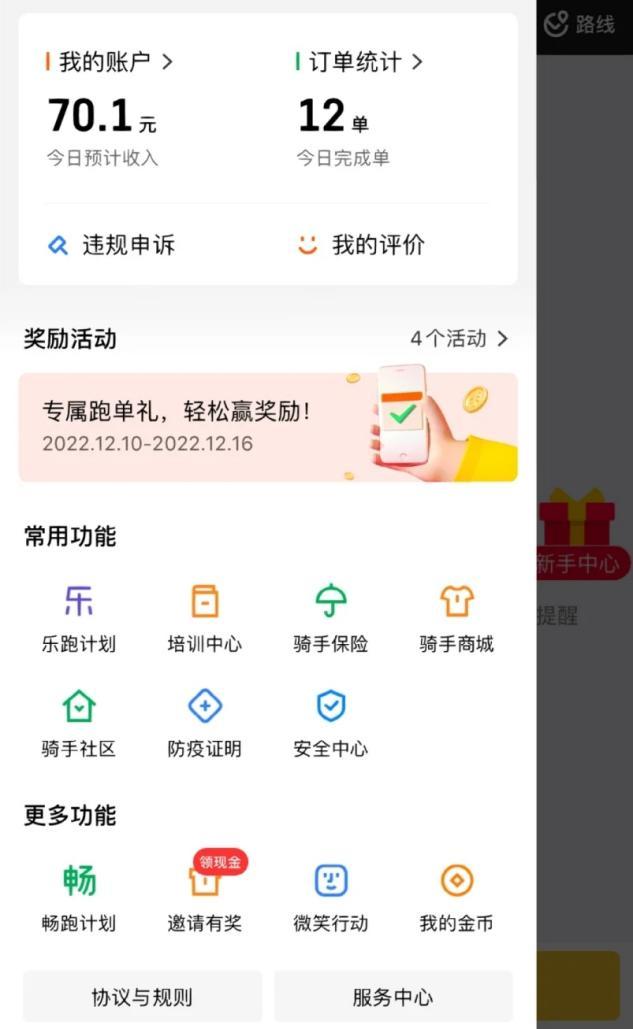This screenshot has width=633, height=1029.
Task: Open 协议与规则 agreements and rules
Action: click(x=142, y=997)
